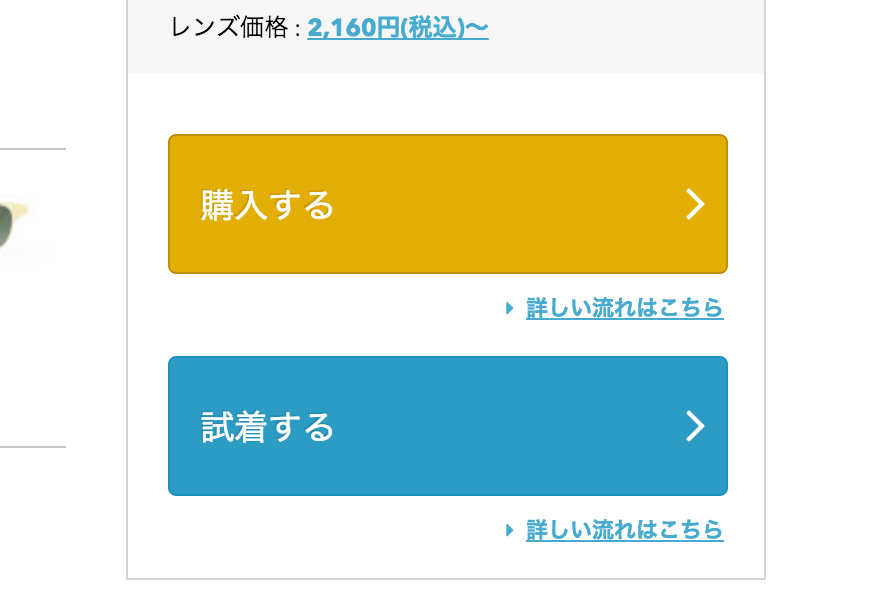Open the lens price link 2,160円(税込)〜

click(398, 28)
